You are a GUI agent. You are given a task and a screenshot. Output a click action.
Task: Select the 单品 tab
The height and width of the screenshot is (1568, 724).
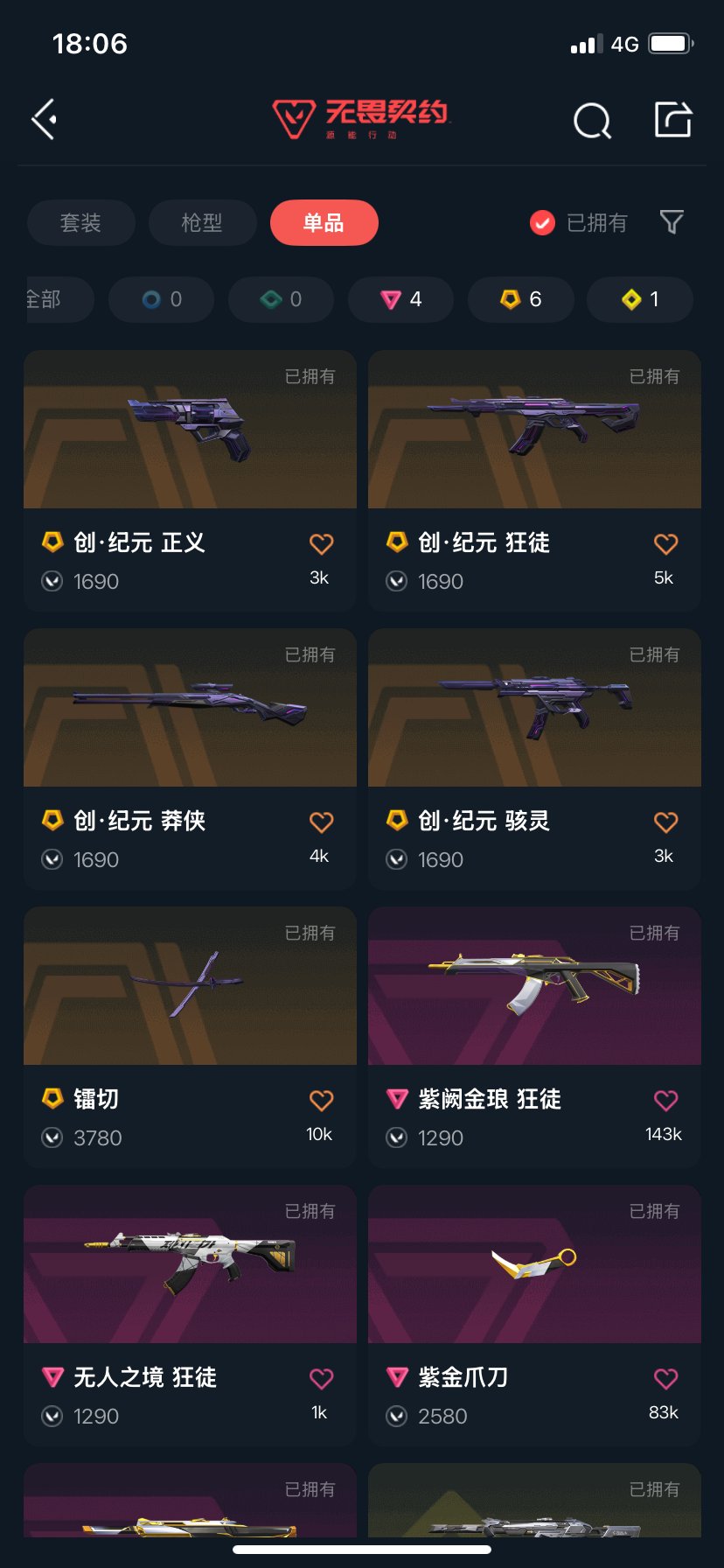[324, 223]
